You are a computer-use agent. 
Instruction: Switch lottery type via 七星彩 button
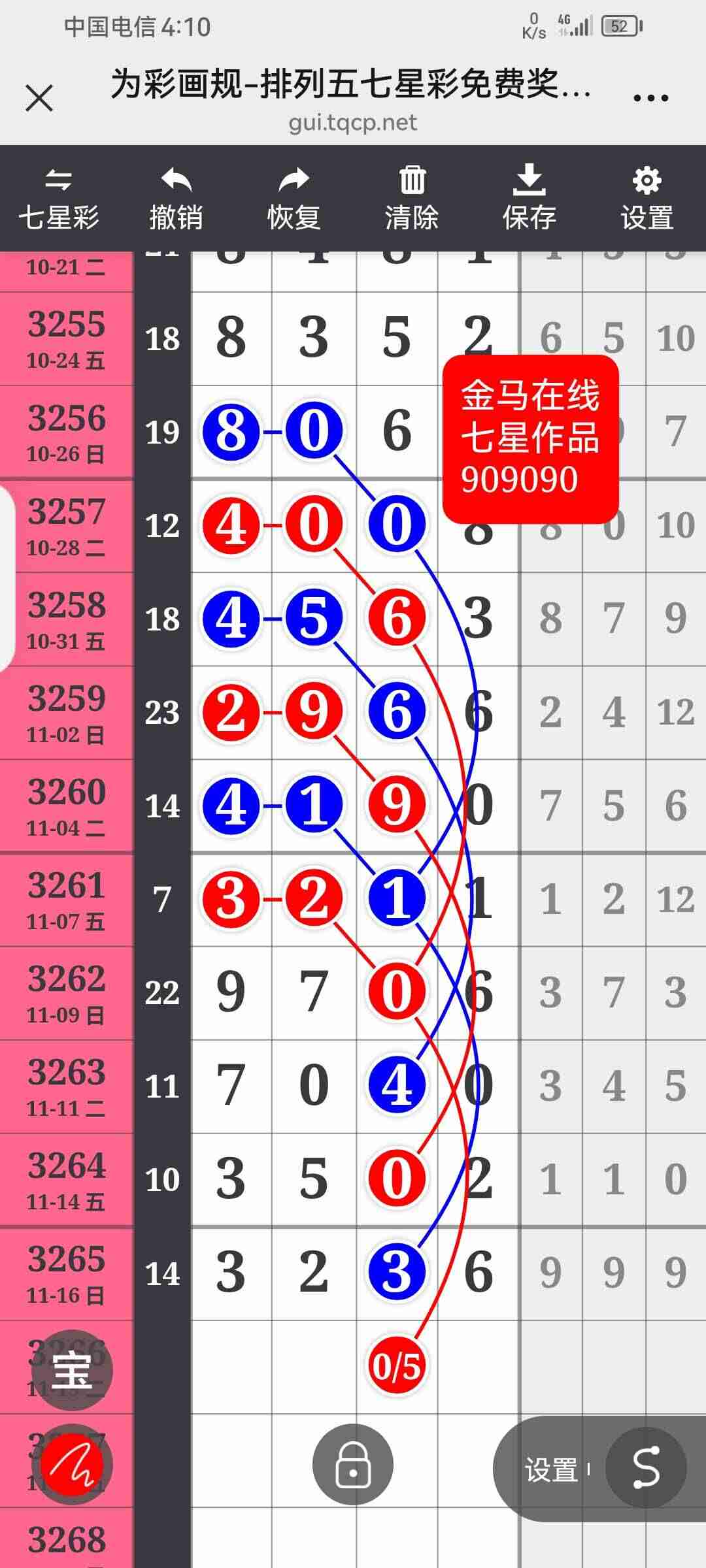59,199
